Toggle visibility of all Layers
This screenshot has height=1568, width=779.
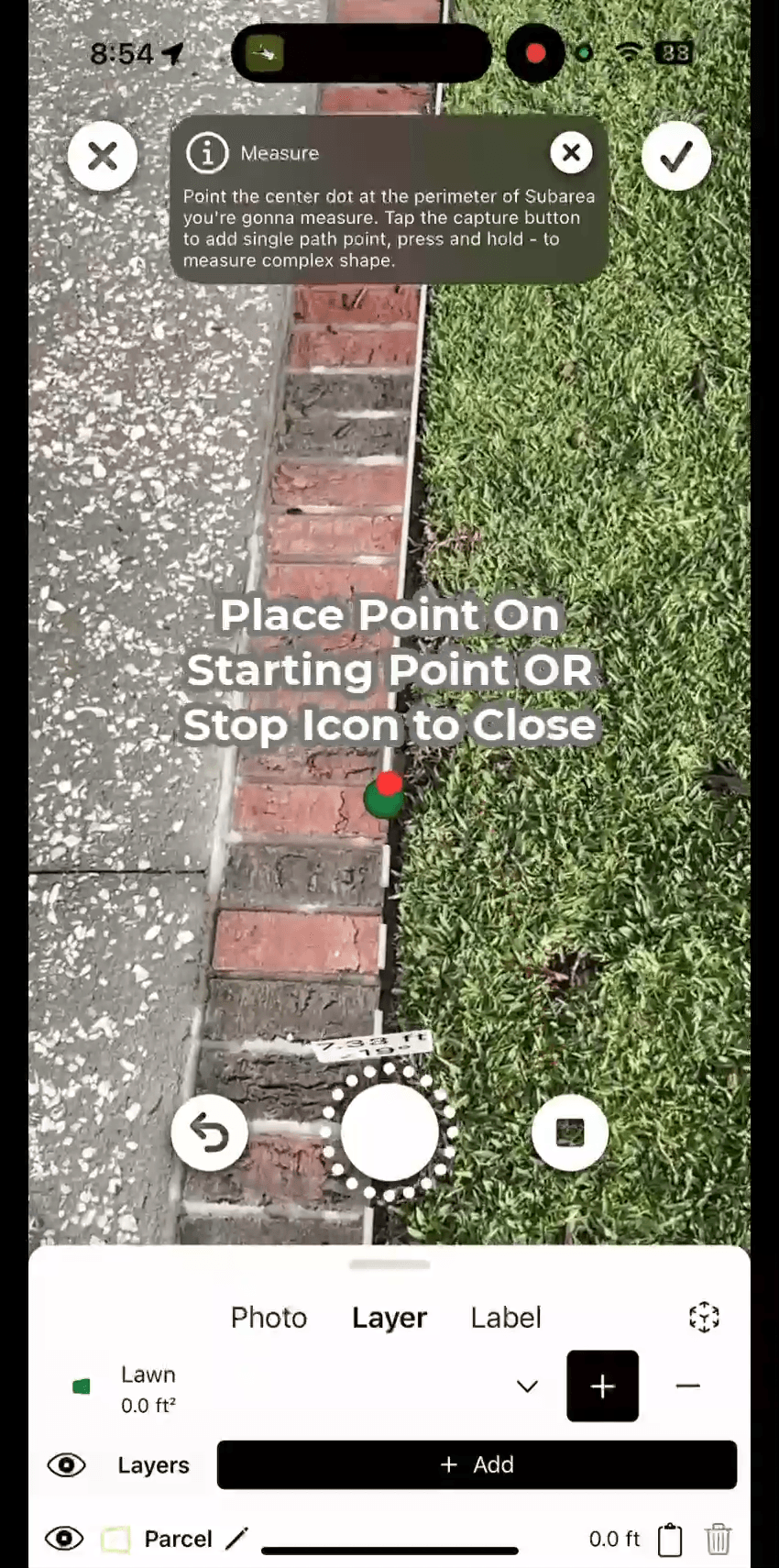coord(66,1464)
